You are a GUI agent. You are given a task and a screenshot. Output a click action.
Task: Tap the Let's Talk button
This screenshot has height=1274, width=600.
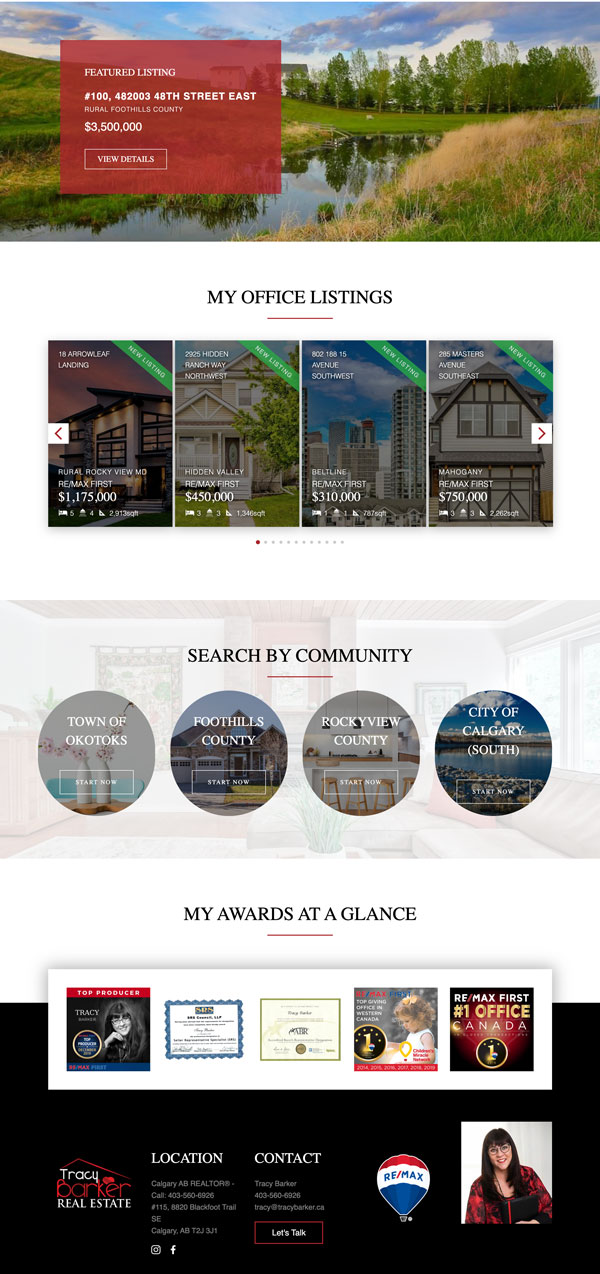click(x=288, y=1233)
